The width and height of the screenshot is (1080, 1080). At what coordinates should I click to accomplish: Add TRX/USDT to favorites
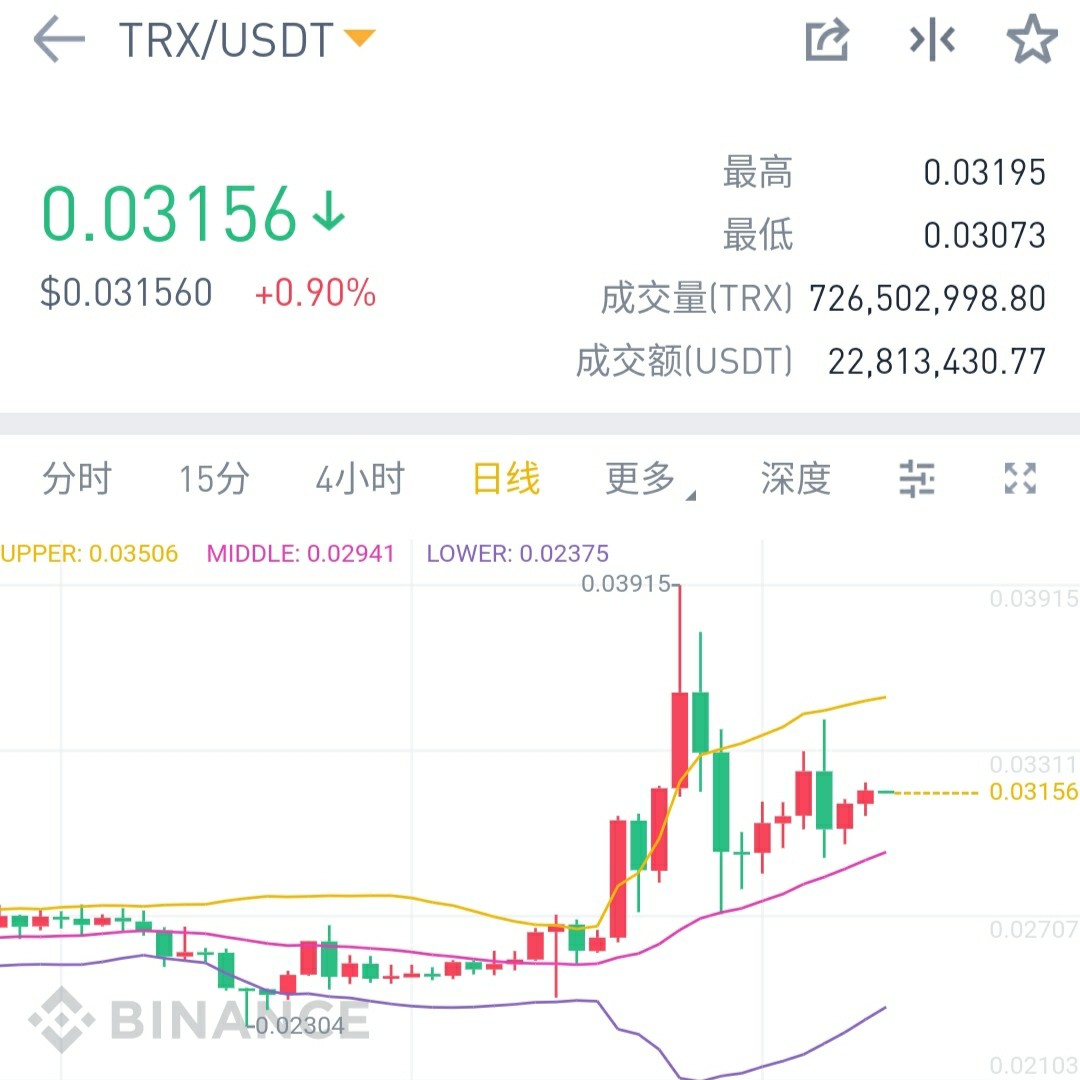1031,41
